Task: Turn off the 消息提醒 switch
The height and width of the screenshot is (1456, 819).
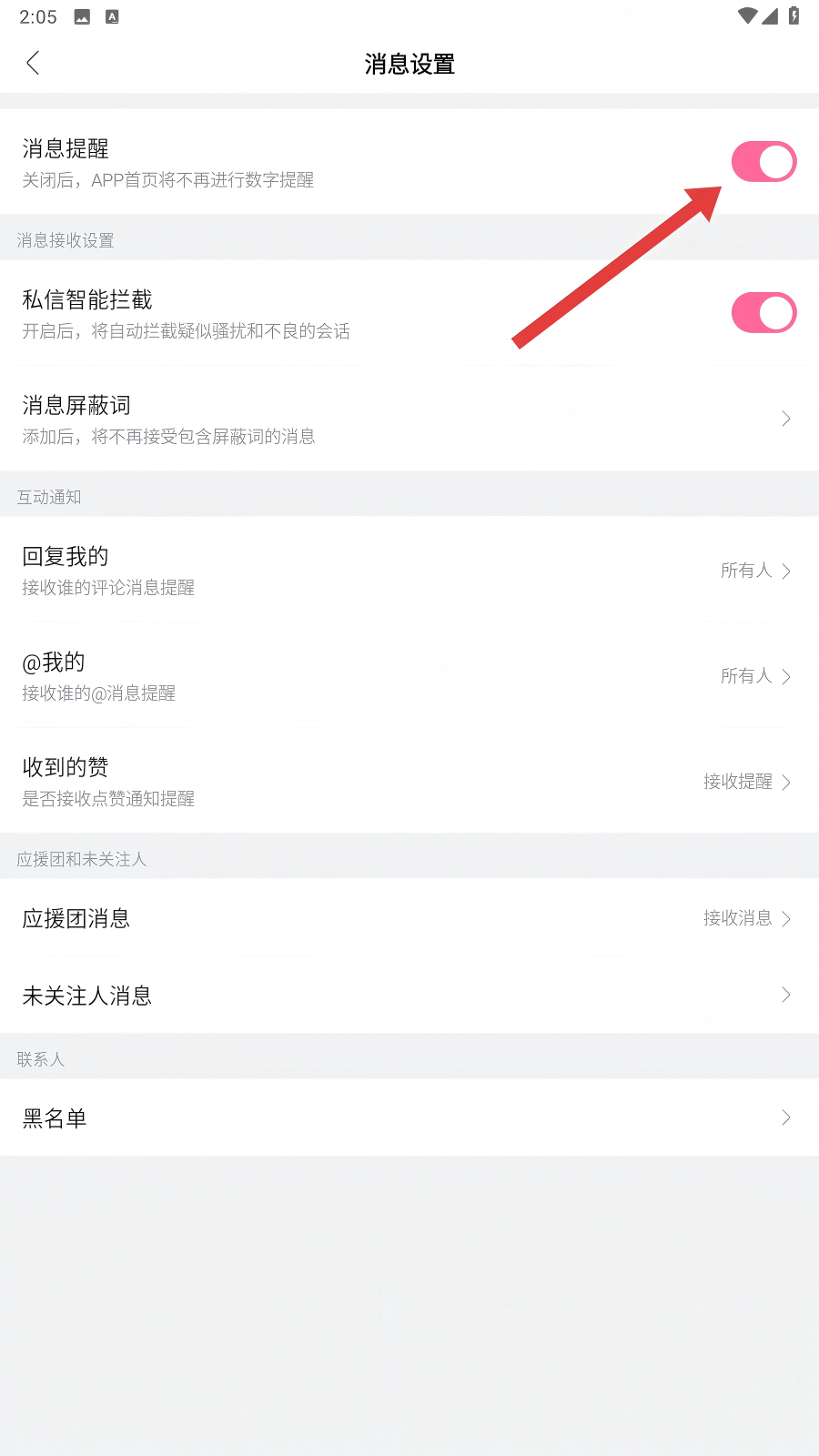Action: (763, 162)
